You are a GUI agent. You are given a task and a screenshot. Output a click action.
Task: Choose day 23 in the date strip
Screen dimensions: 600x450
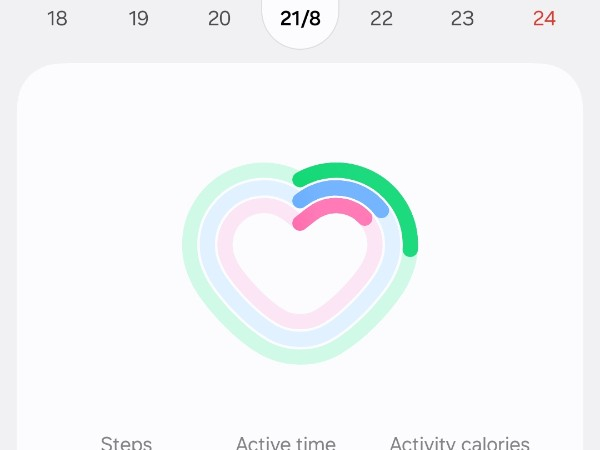[462, 19]
